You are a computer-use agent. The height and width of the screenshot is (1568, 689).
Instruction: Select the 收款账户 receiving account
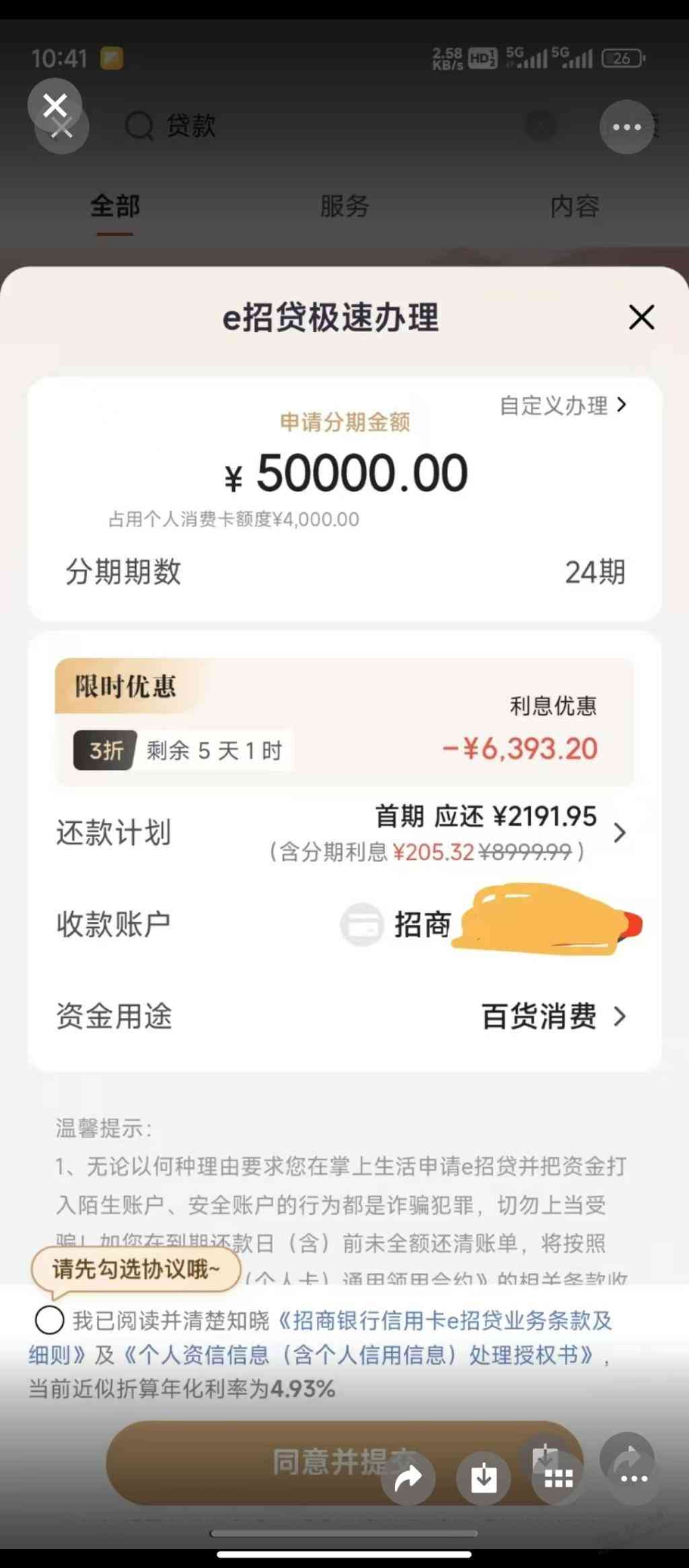click(491, 925)
